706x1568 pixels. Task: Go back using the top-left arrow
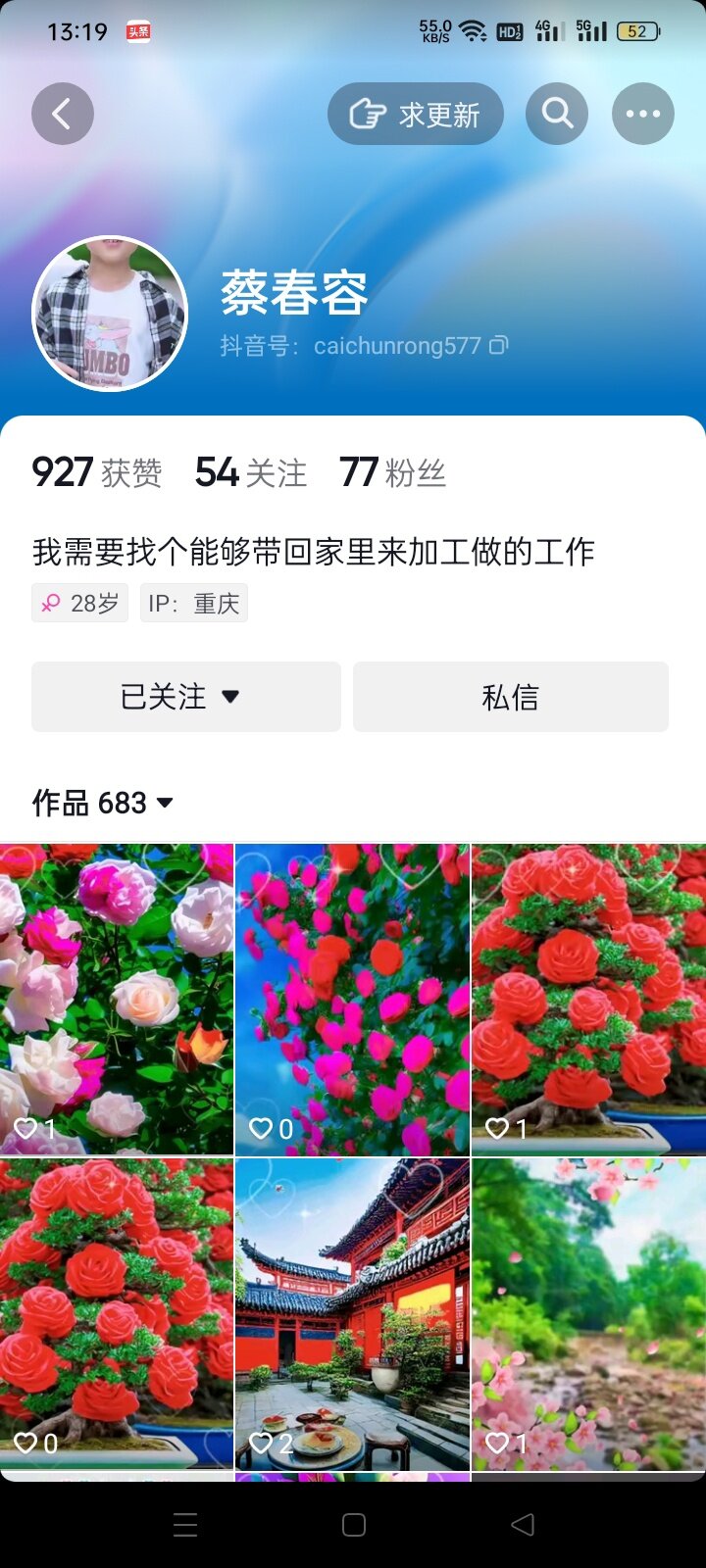[63, 115]
